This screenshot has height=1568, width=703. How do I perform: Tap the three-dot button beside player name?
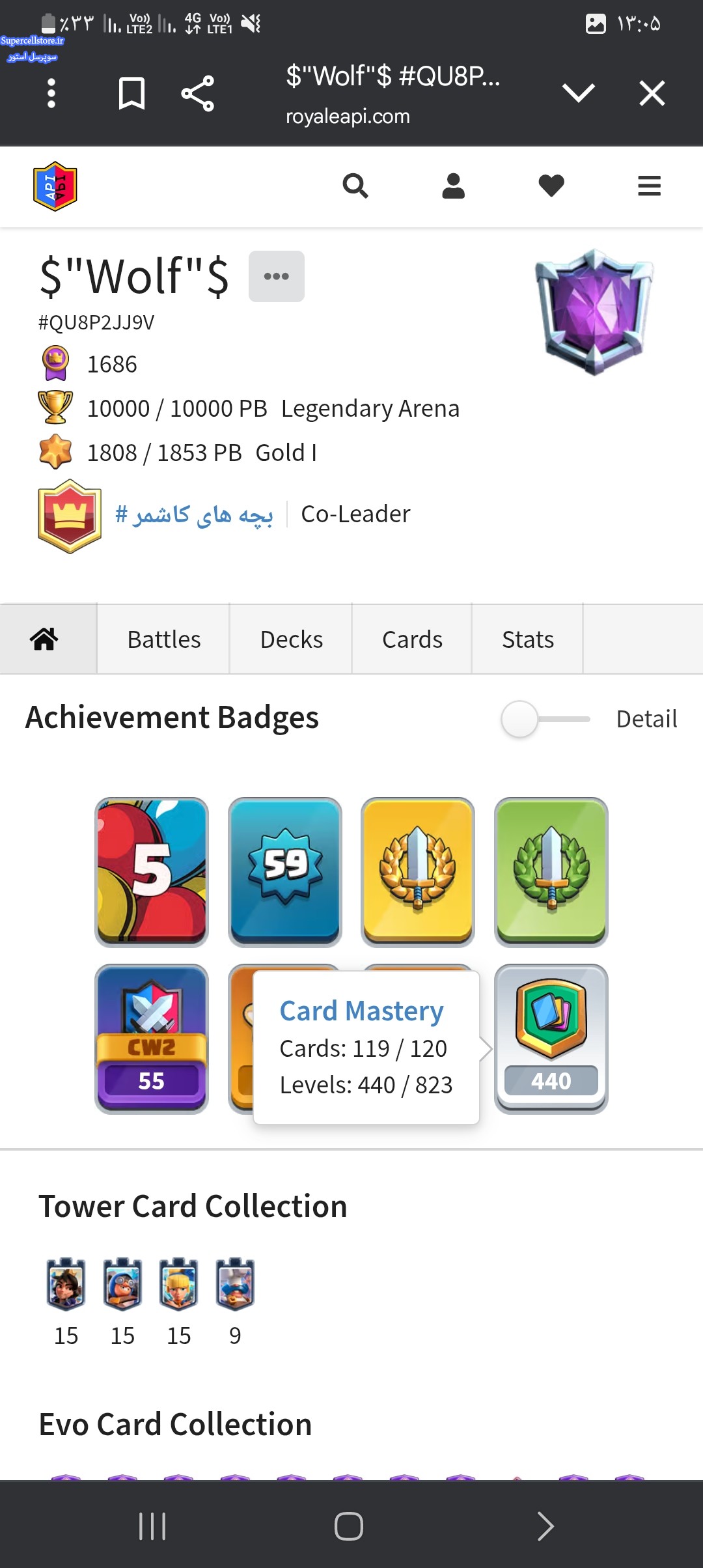(x=277, y=276)
